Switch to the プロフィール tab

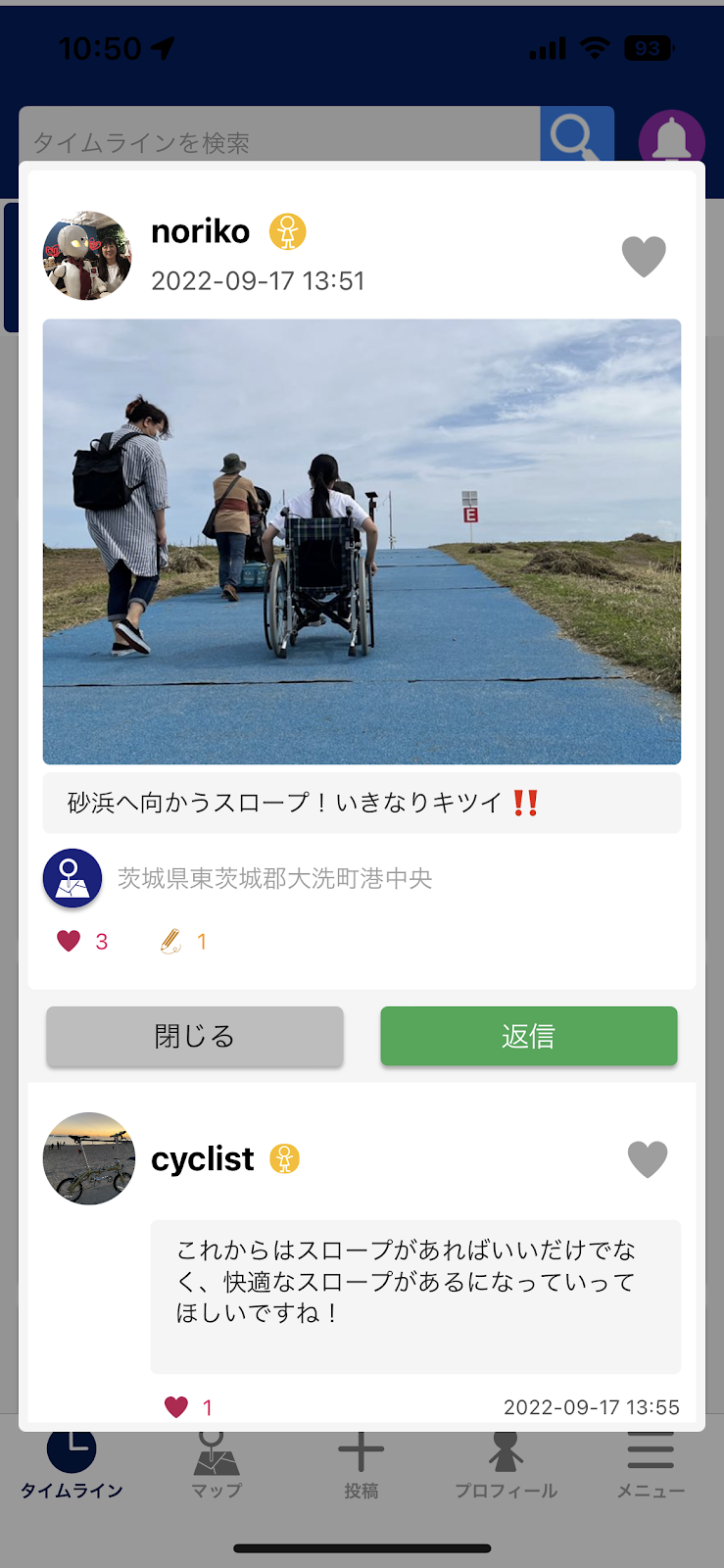coord(506,1463)
